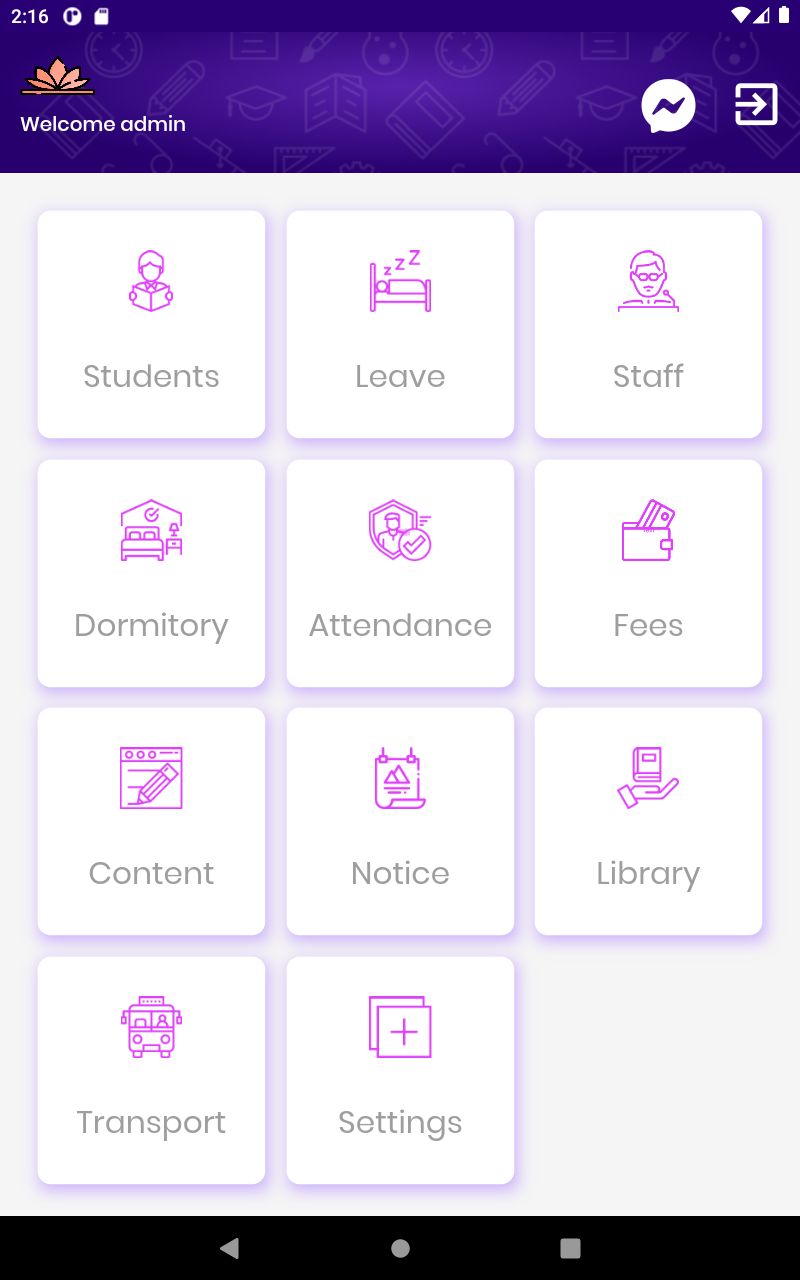The height and width of the screenshot is (1280, 800).
Task: Open the Students module
Action: [x=151, y=324]
